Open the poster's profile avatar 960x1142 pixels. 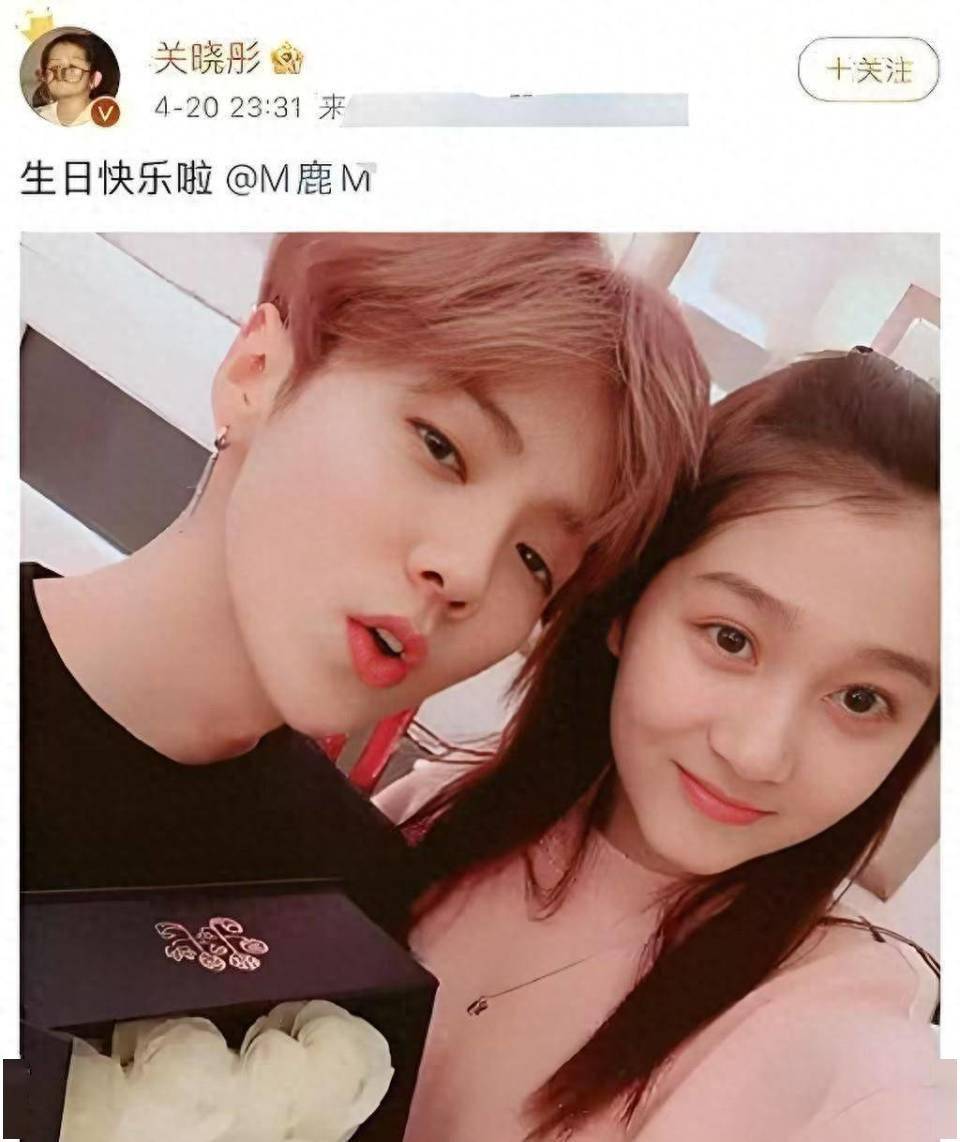point(69,78)
